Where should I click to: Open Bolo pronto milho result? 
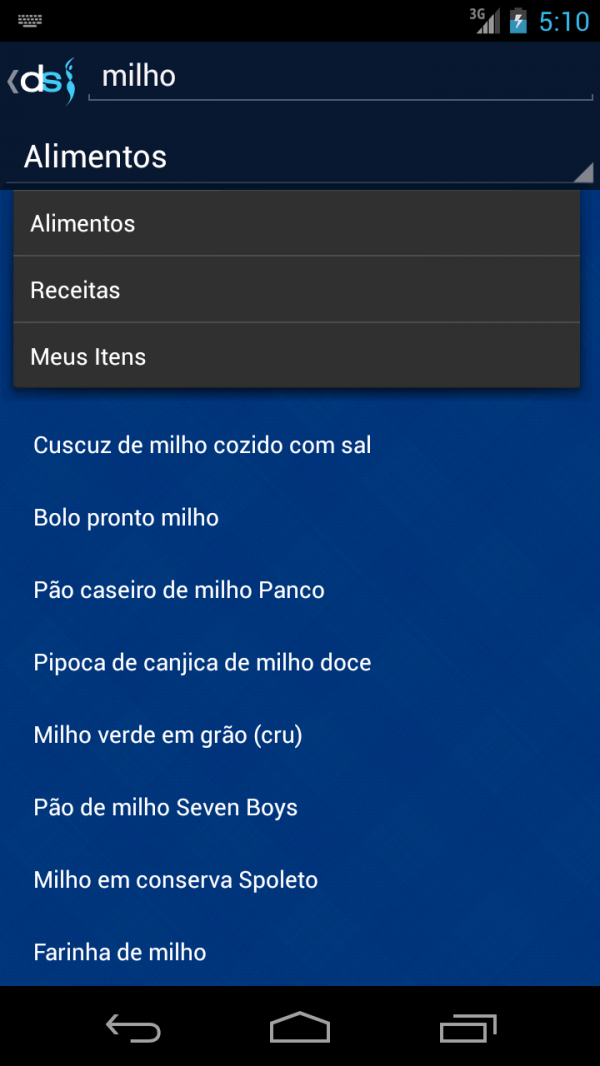click(300, 518)
